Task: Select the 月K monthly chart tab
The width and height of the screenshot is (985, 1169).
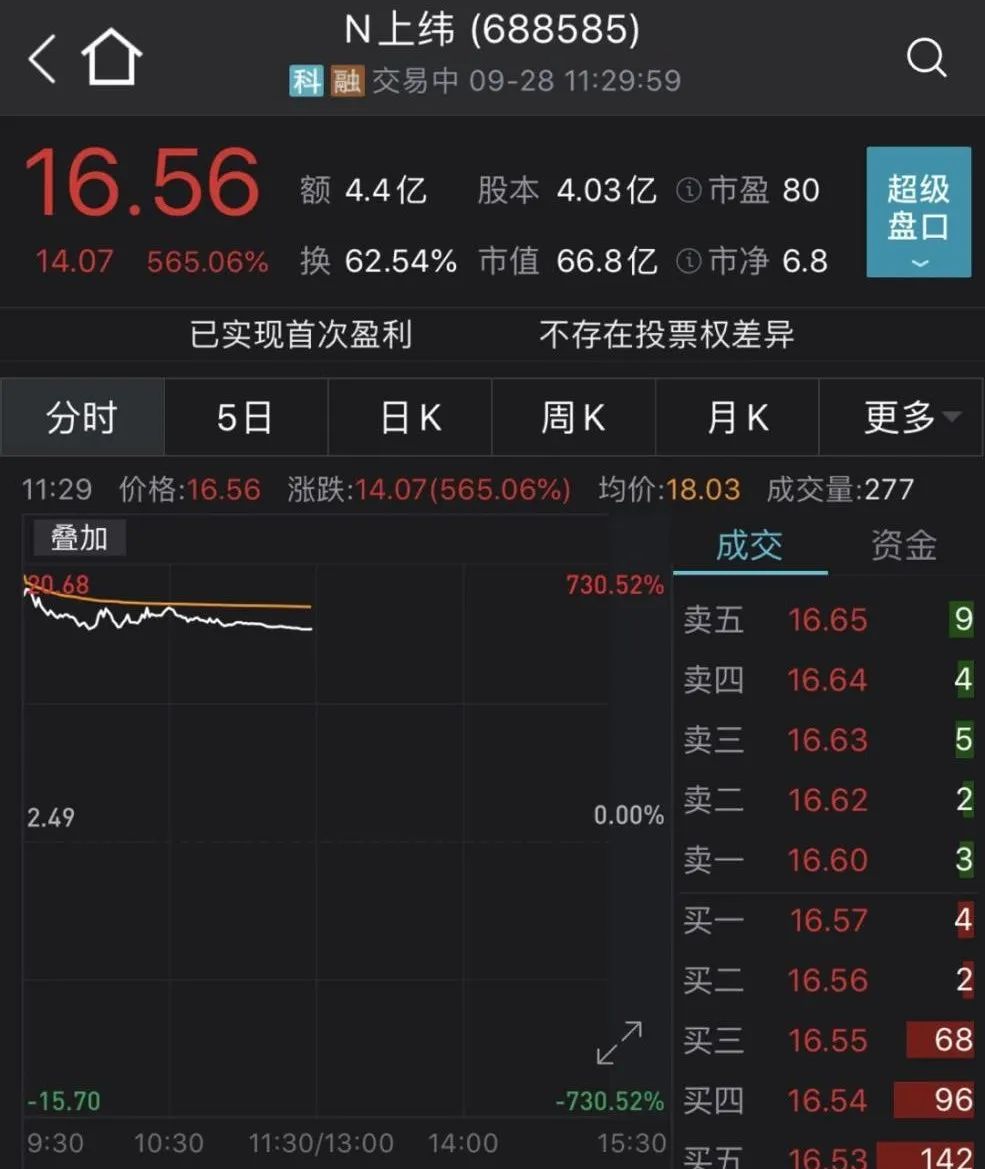Action: 737,417
